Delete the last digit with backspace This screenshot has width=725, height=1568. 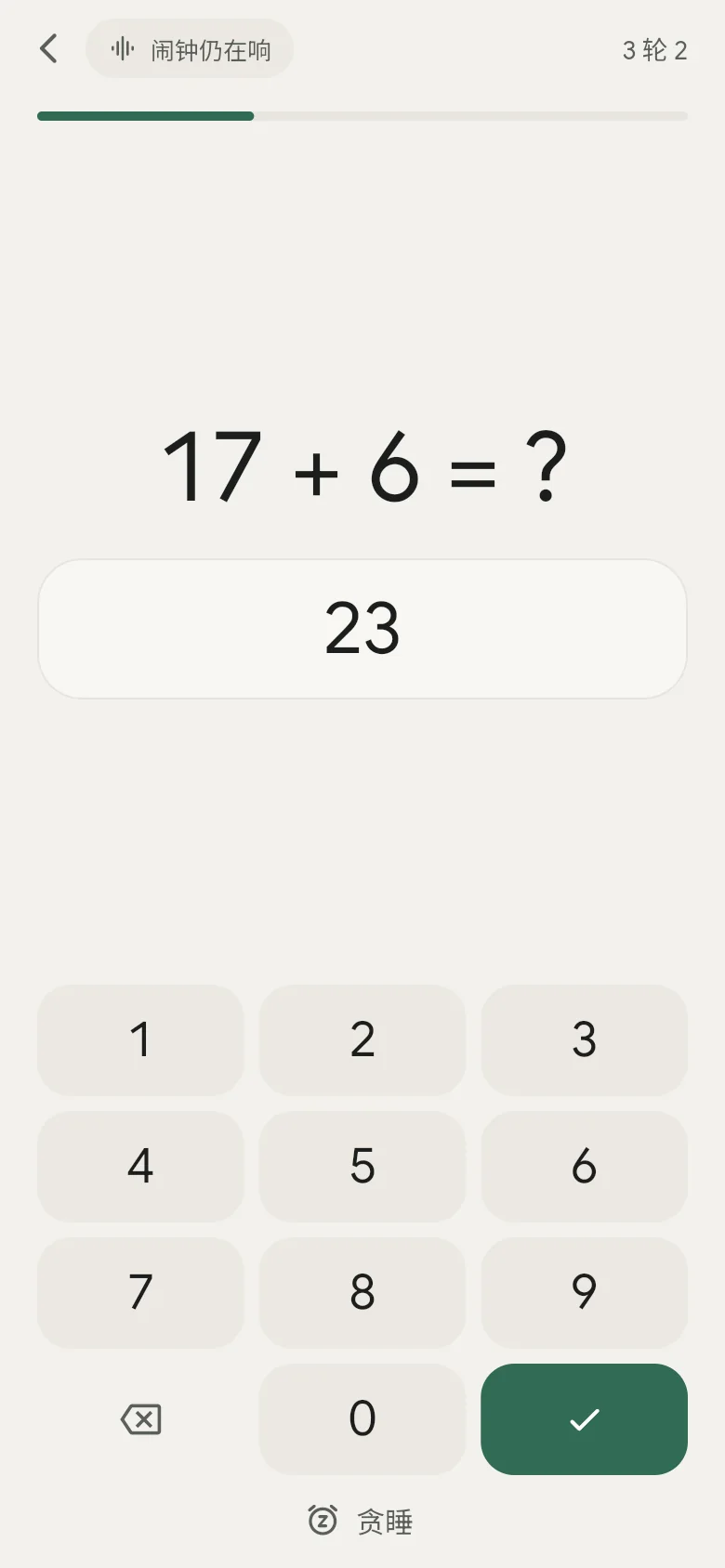tap(140, 1418)
